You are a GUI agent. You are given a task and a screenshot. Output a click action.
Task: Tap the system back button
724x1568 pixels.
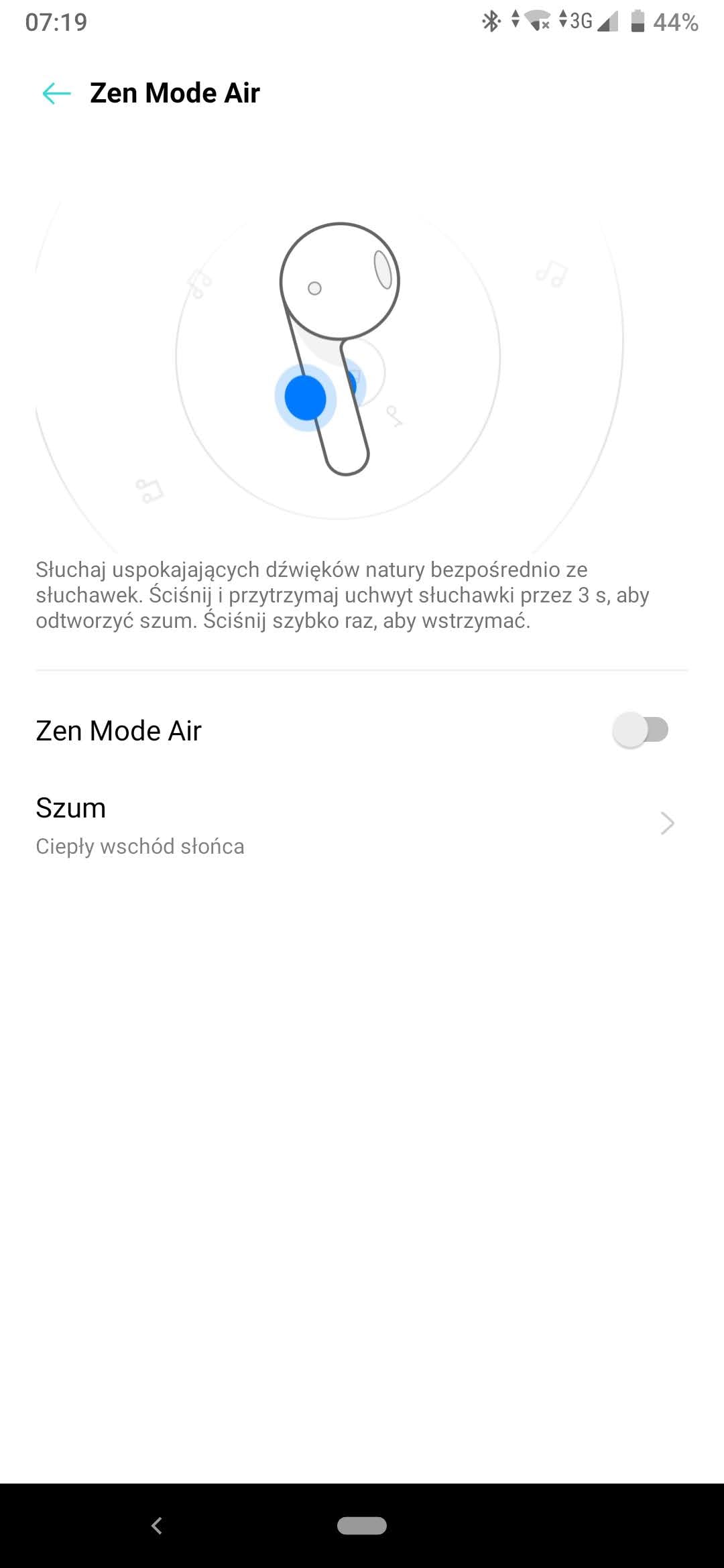(x=157, y=1526)
